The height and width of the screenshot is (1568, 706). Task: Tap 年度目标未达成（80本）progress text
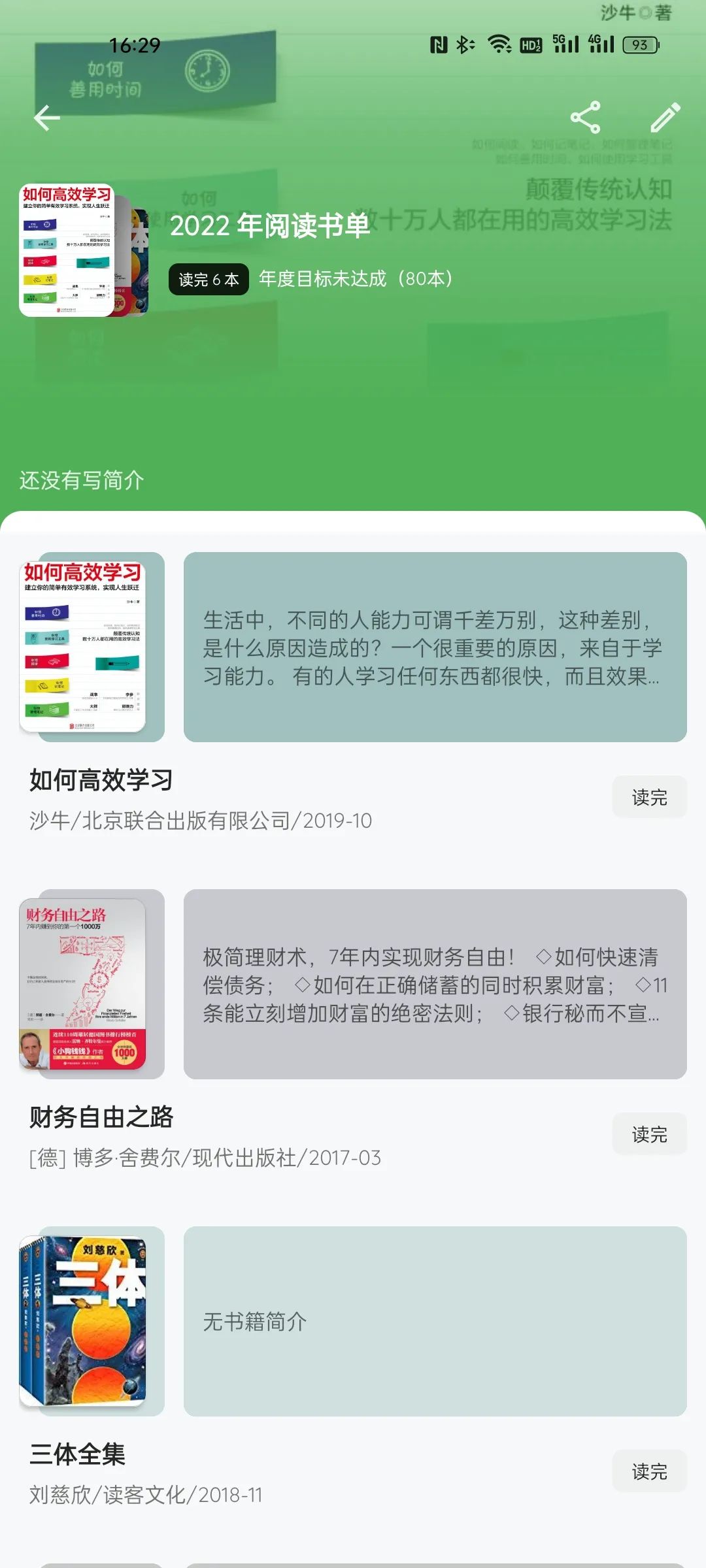[x=355, y=279]
